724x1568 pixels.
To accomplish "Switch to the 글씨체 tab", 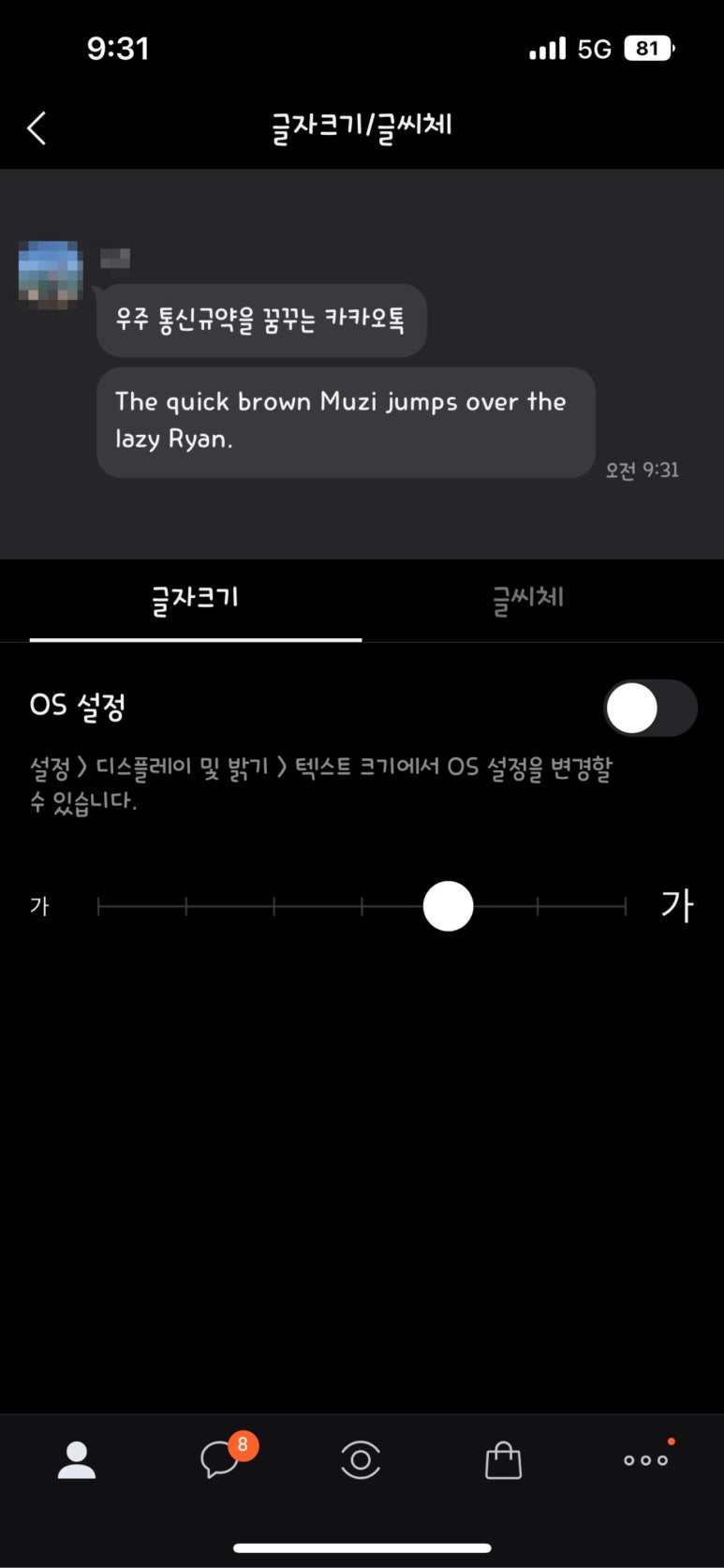I will click(528, 598).
